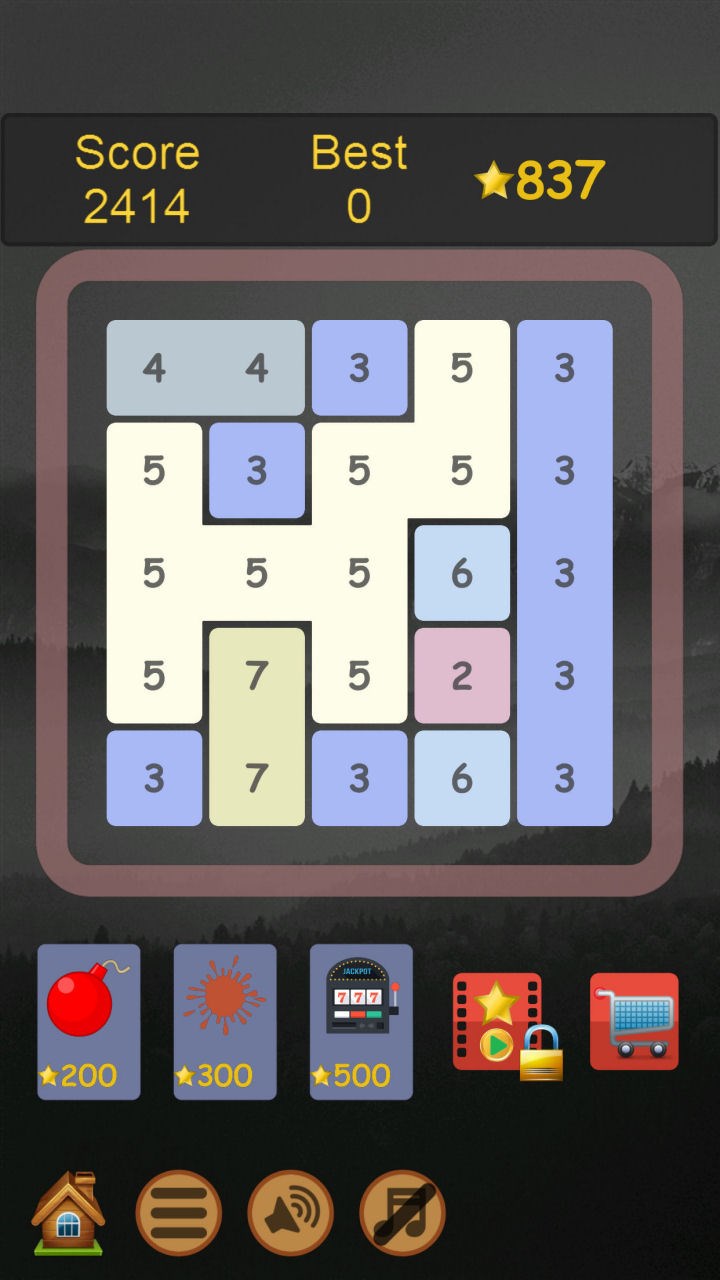Spin the jackpot slot machine for 500 stars
The image size is (720, 1280).
tap(361, 1020)
